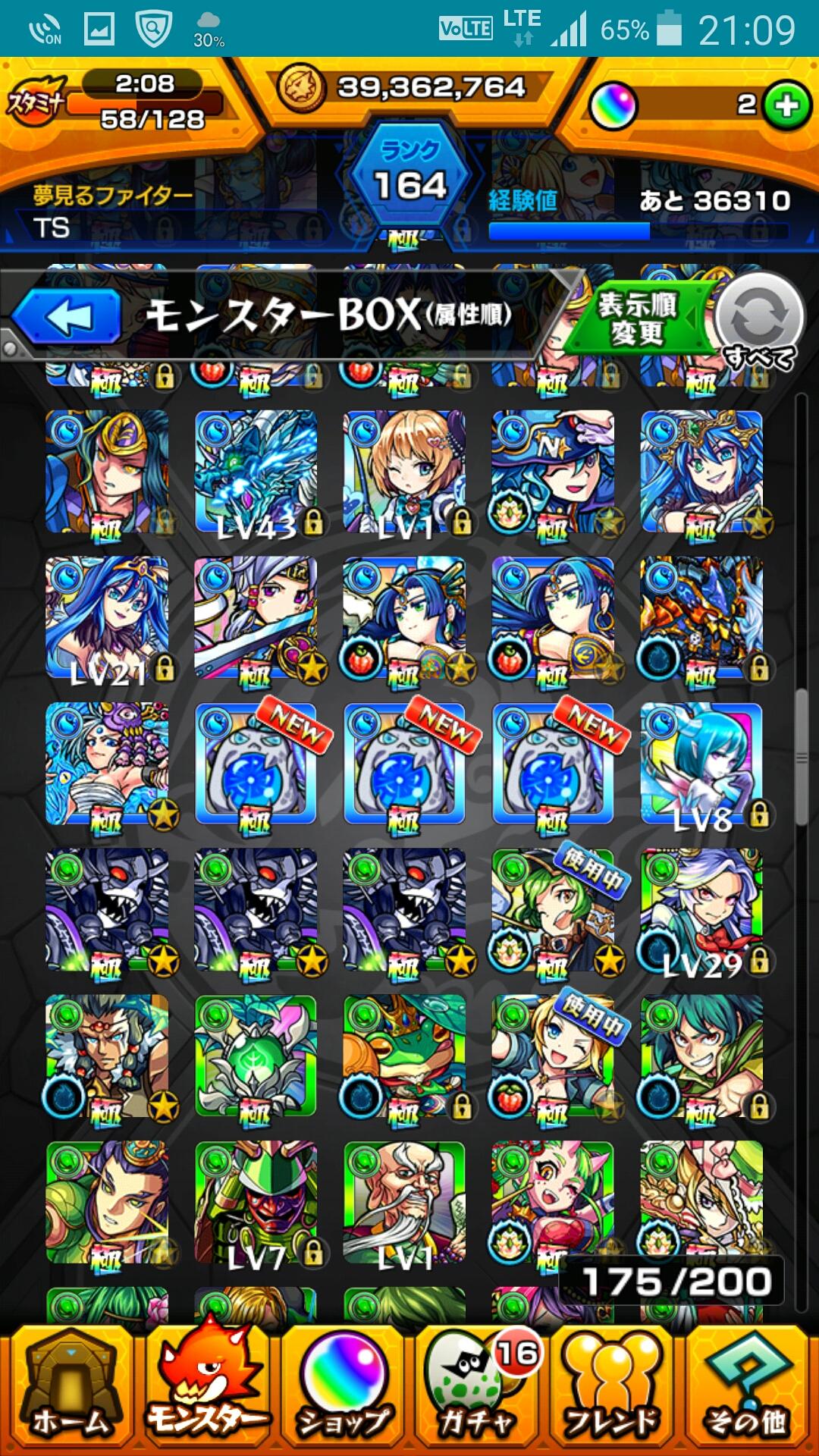Go to the ガチャ tab
The height and width of the screenshot is (1456, 819).
click(478, 1389)
